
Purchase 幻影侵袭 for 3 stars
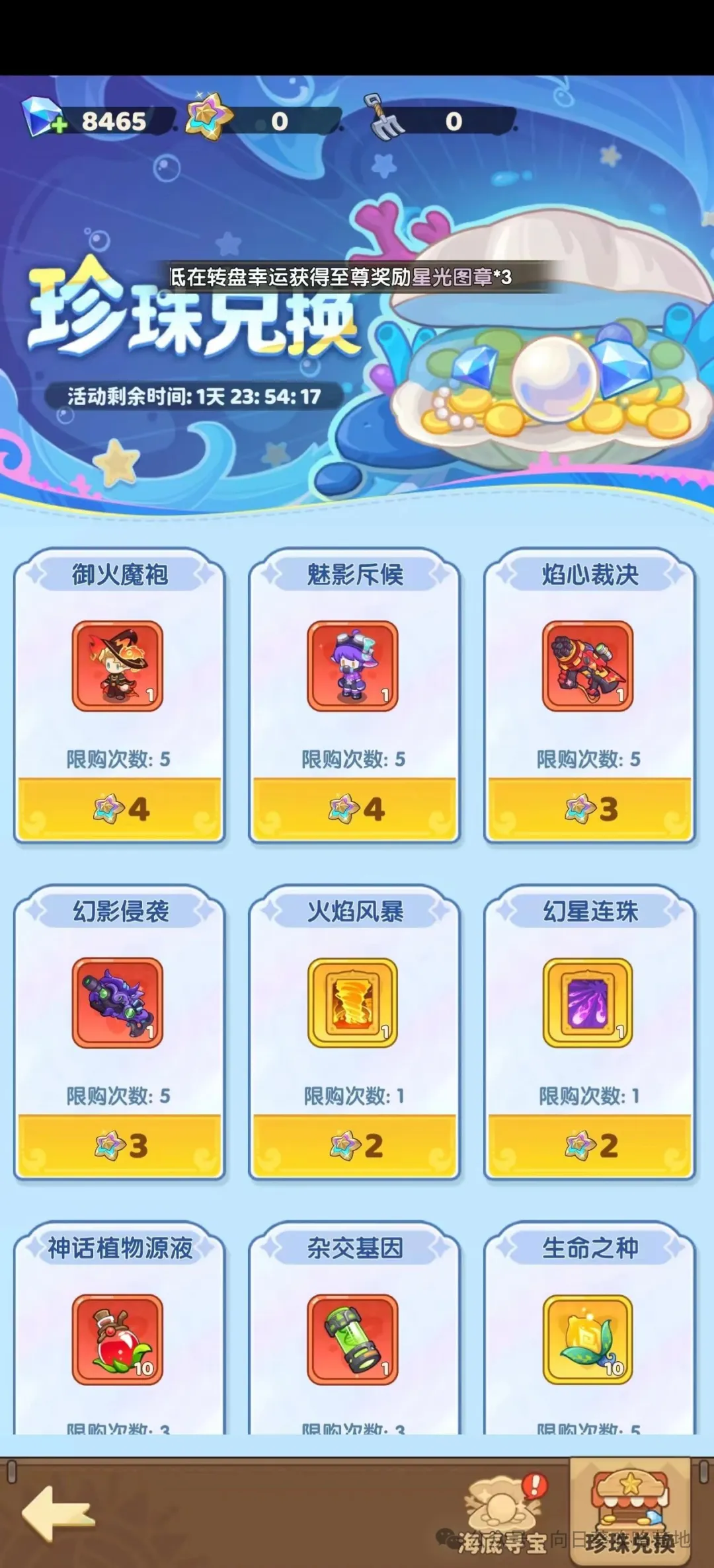coord(120,1146)
